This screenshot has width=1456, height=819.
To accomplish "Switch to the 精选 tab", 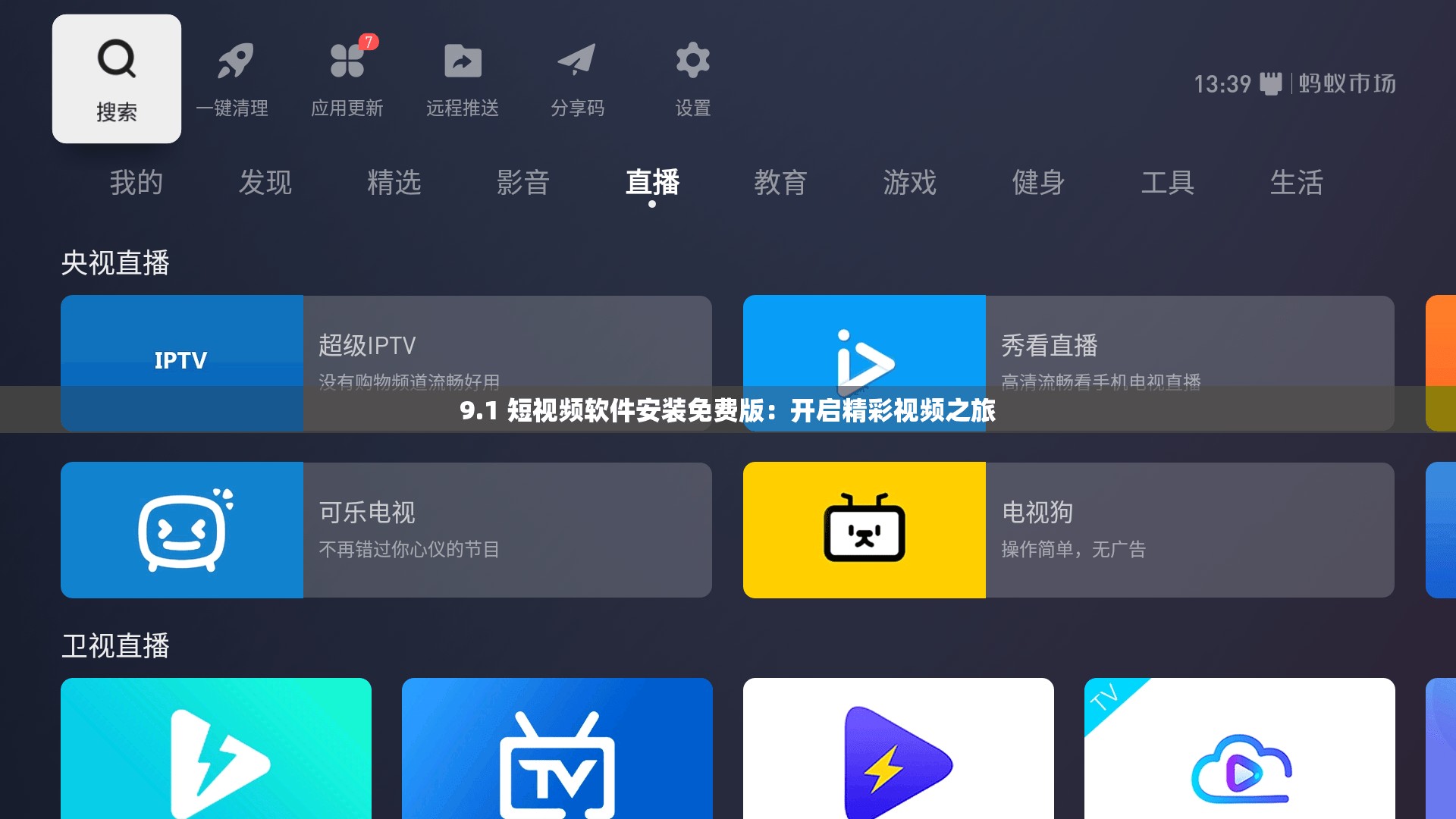I will point(394,183).
